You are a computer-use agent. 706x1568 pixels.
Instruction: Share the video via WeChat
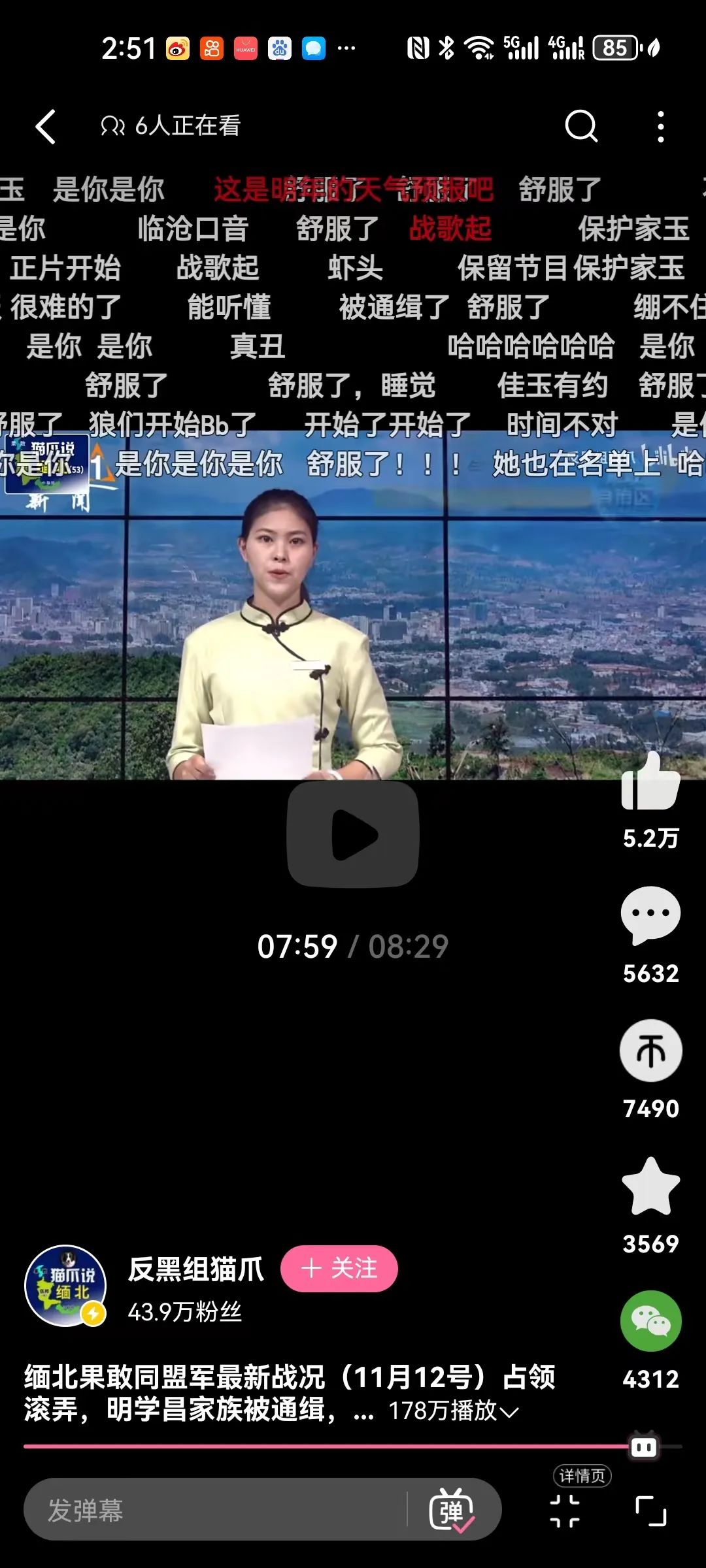point(650,1321)
